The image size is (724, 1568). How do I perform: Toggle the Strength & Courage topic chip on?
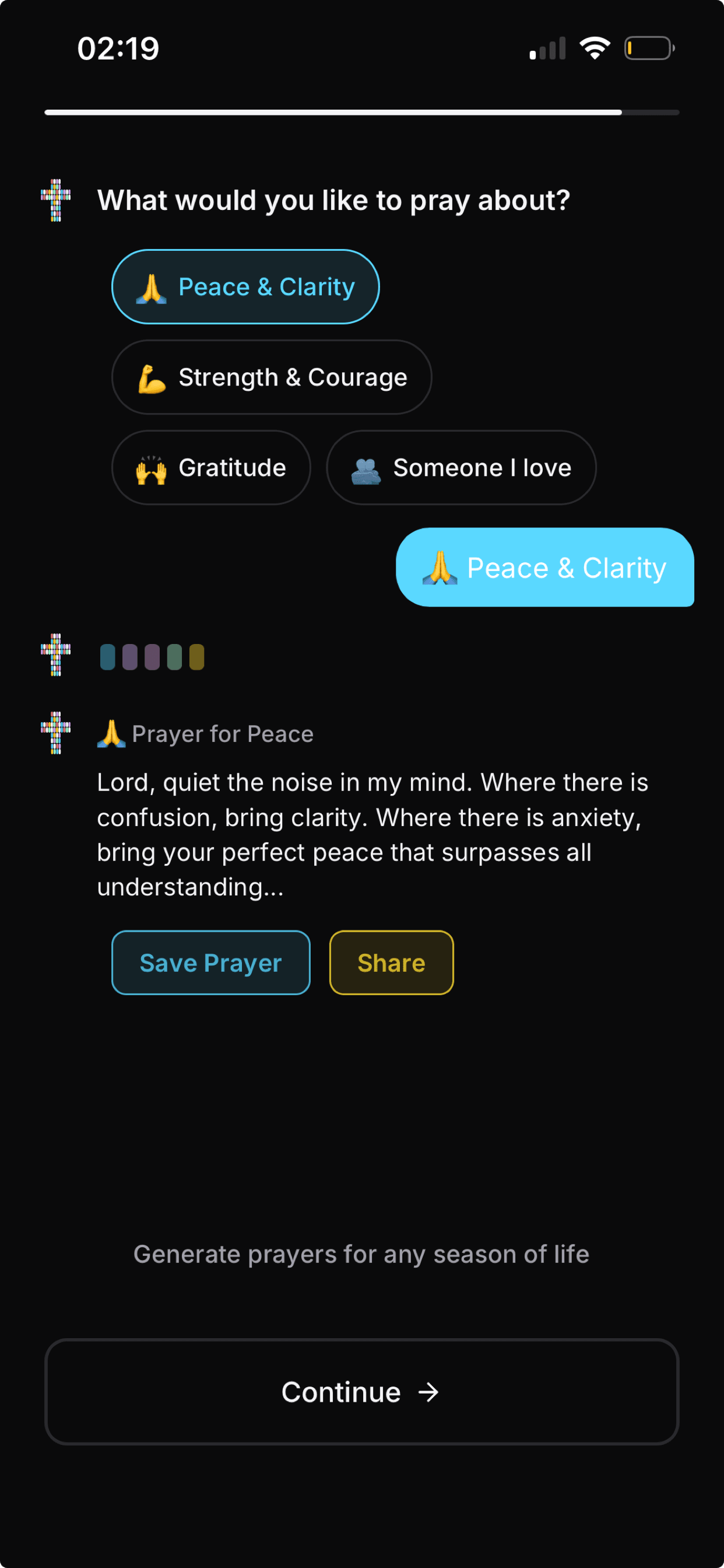[x=270, y=376]
